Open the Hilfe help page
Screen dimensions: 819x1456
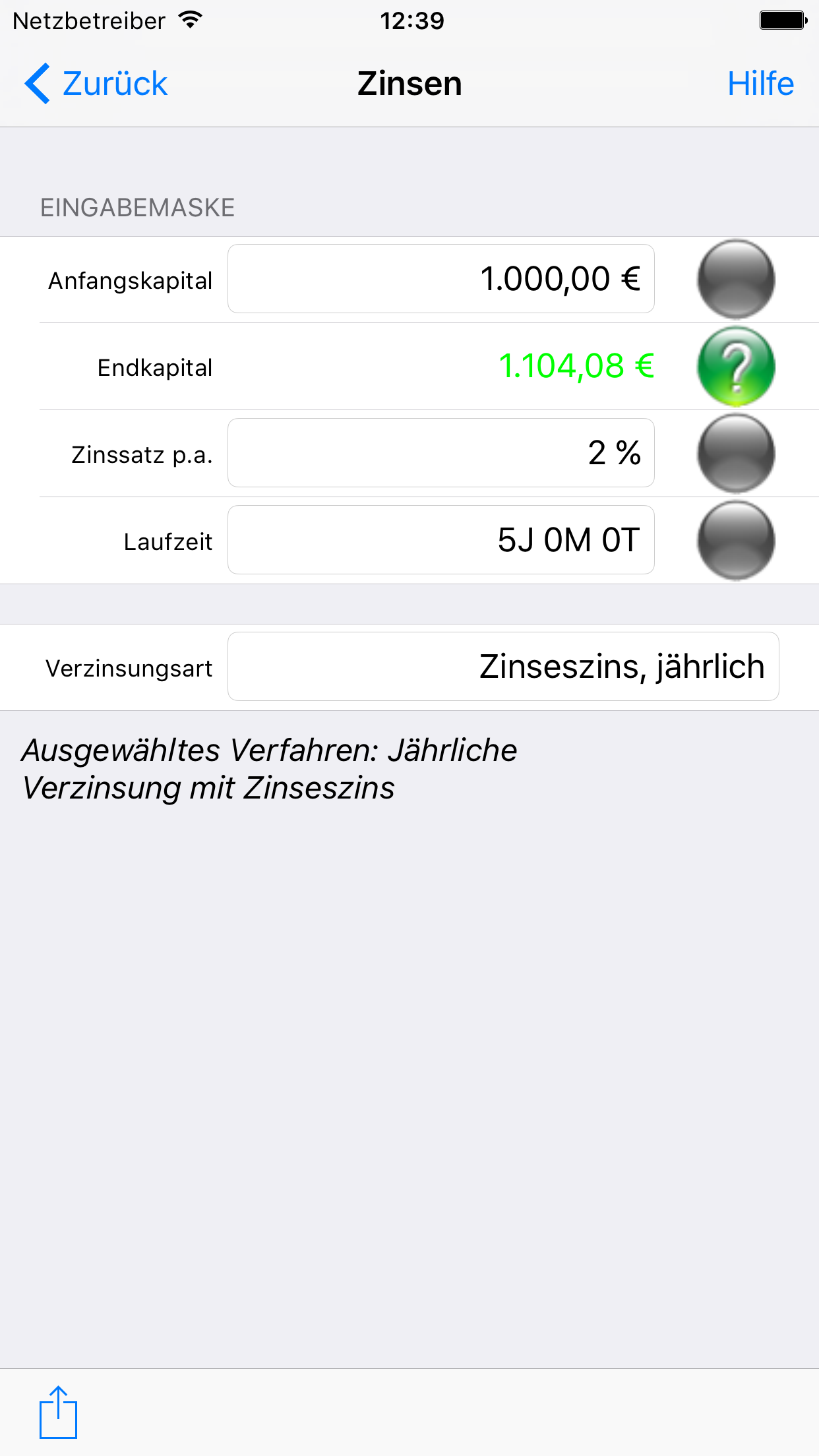(760, 84)
